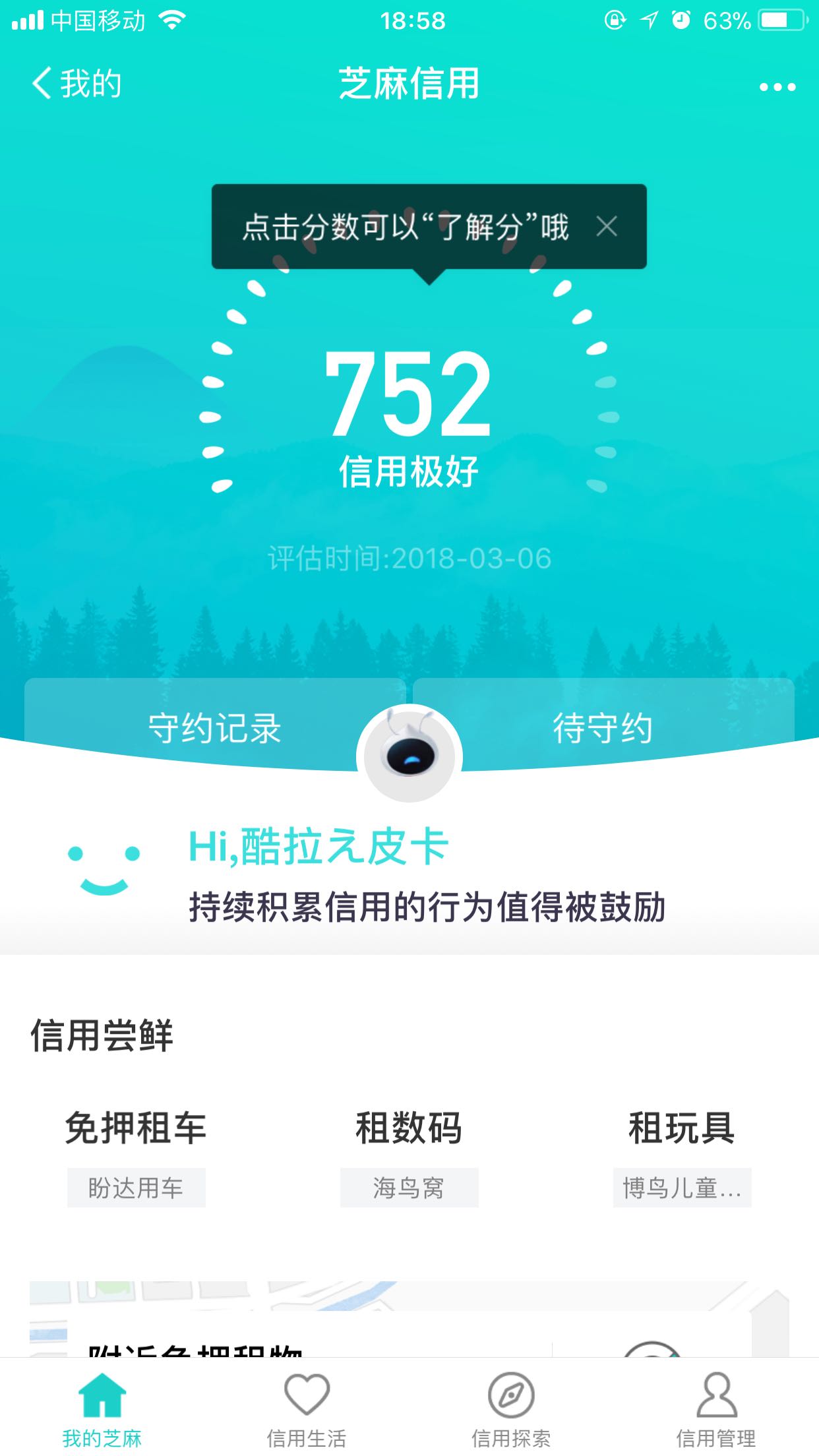Go back to 我的 page
The width and height of the screenshot is (819, 1456).
(x=76, y=84)
